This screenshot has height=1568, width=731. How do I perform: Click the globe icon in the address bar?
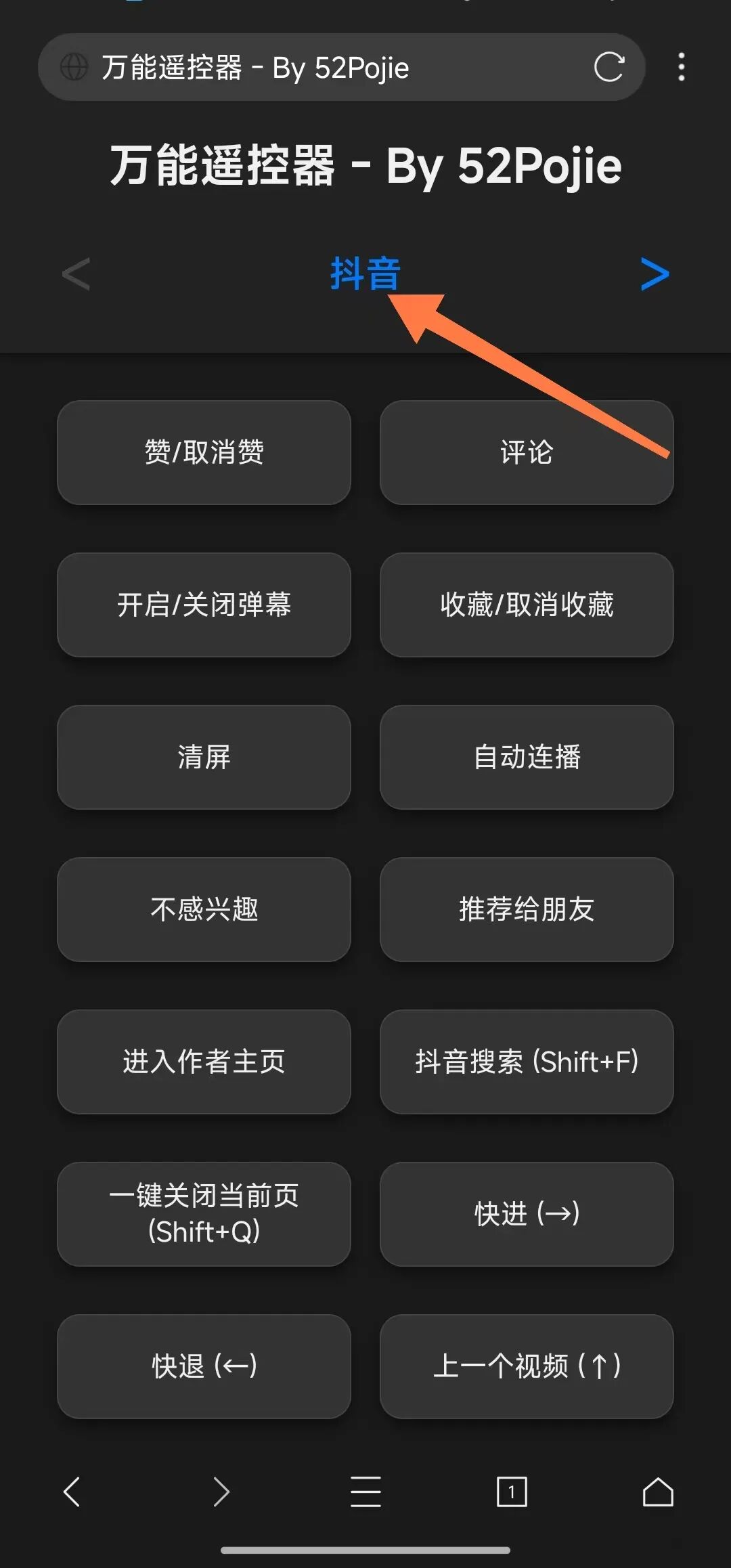tap(74, 67)
